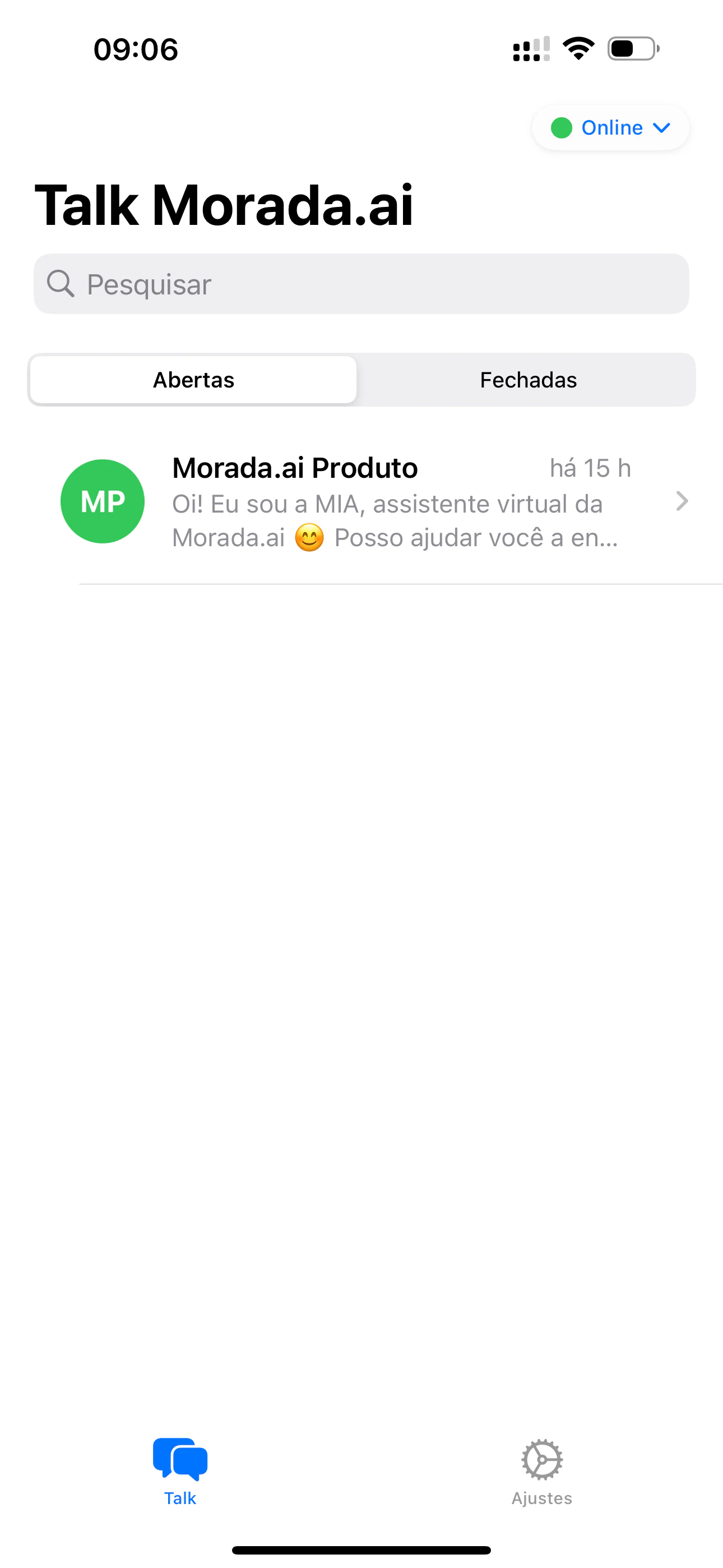Click the smiling emoji in message preview
The image size is (723, 1568).
coord(310,537)
